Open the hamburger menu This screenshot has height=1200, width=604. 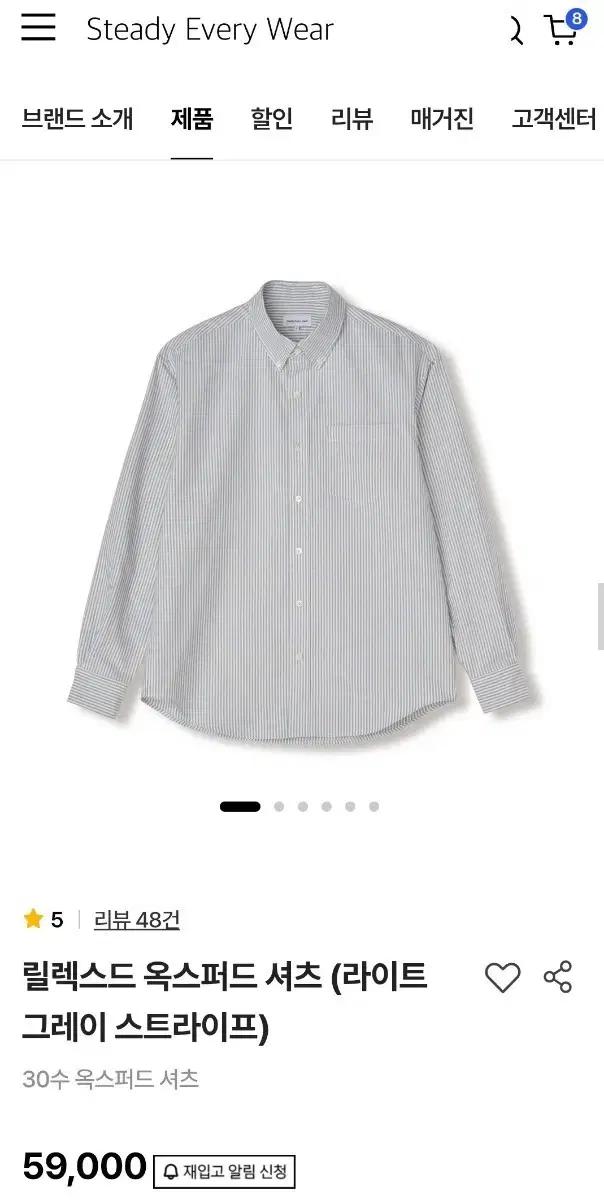coord(39,28)
